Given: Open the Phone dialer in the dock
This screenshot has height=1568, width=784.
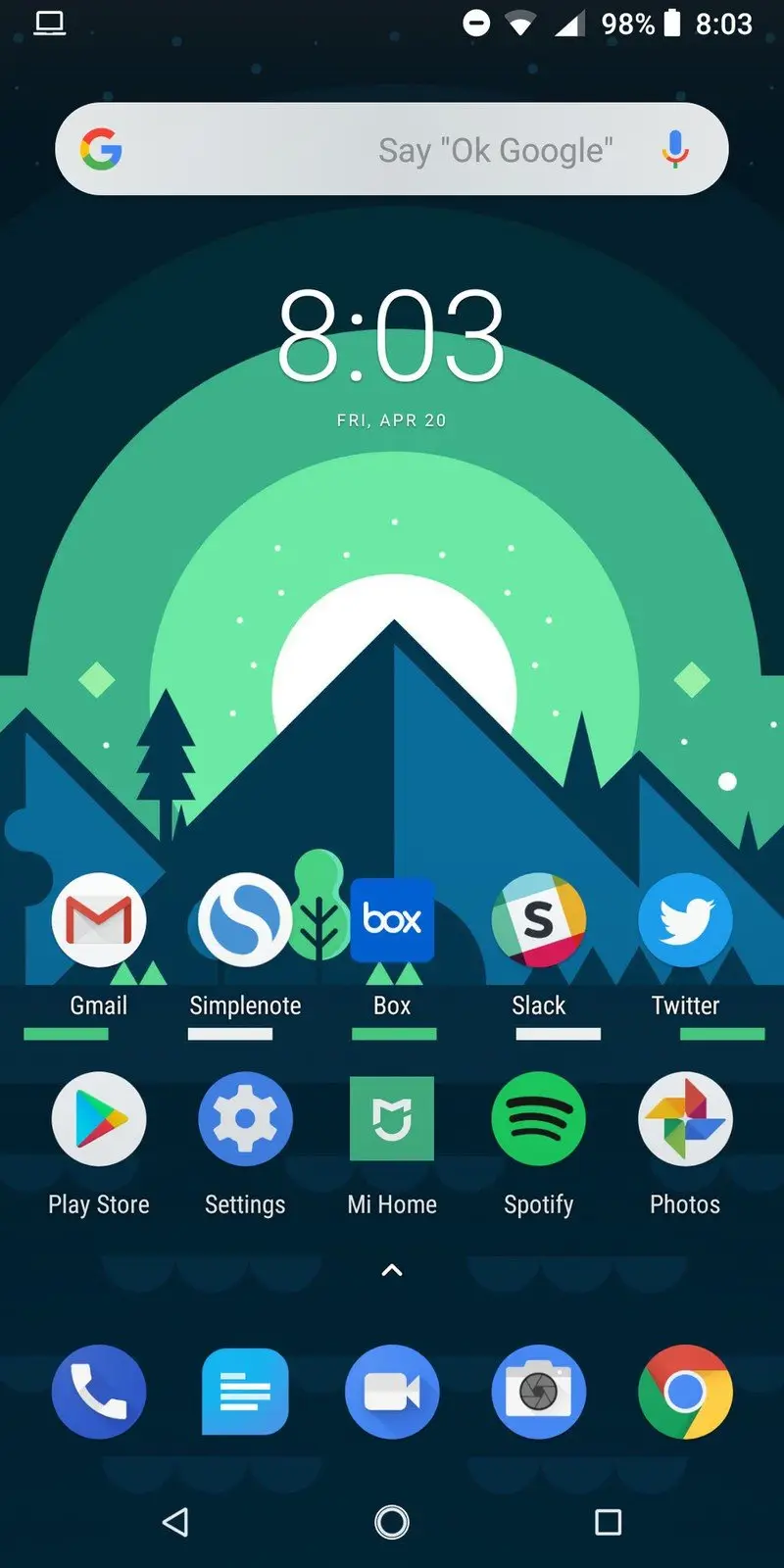Looking at the screenshot, I should click(x=99, y=1392).
